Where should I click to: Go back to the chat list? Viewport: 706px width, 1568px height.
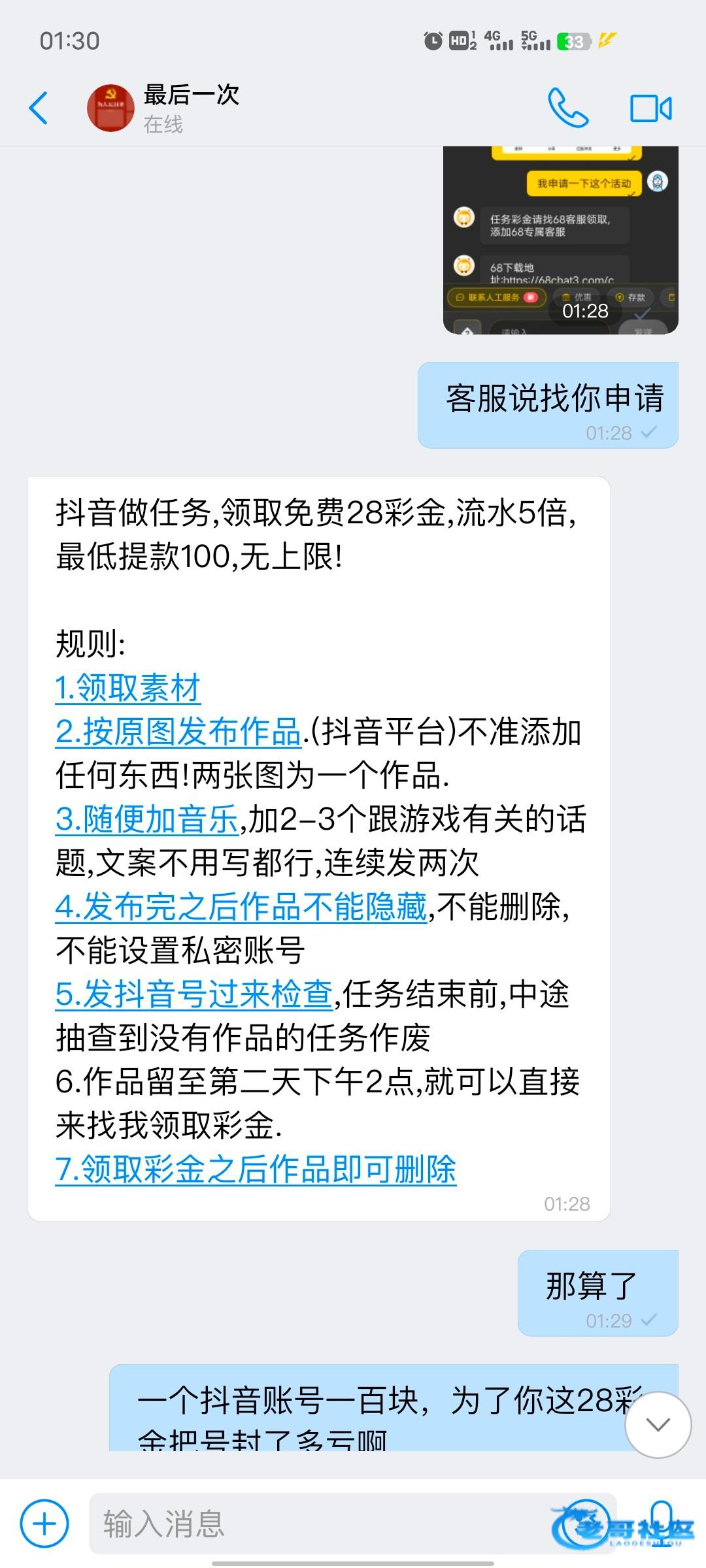coord(39,108)
